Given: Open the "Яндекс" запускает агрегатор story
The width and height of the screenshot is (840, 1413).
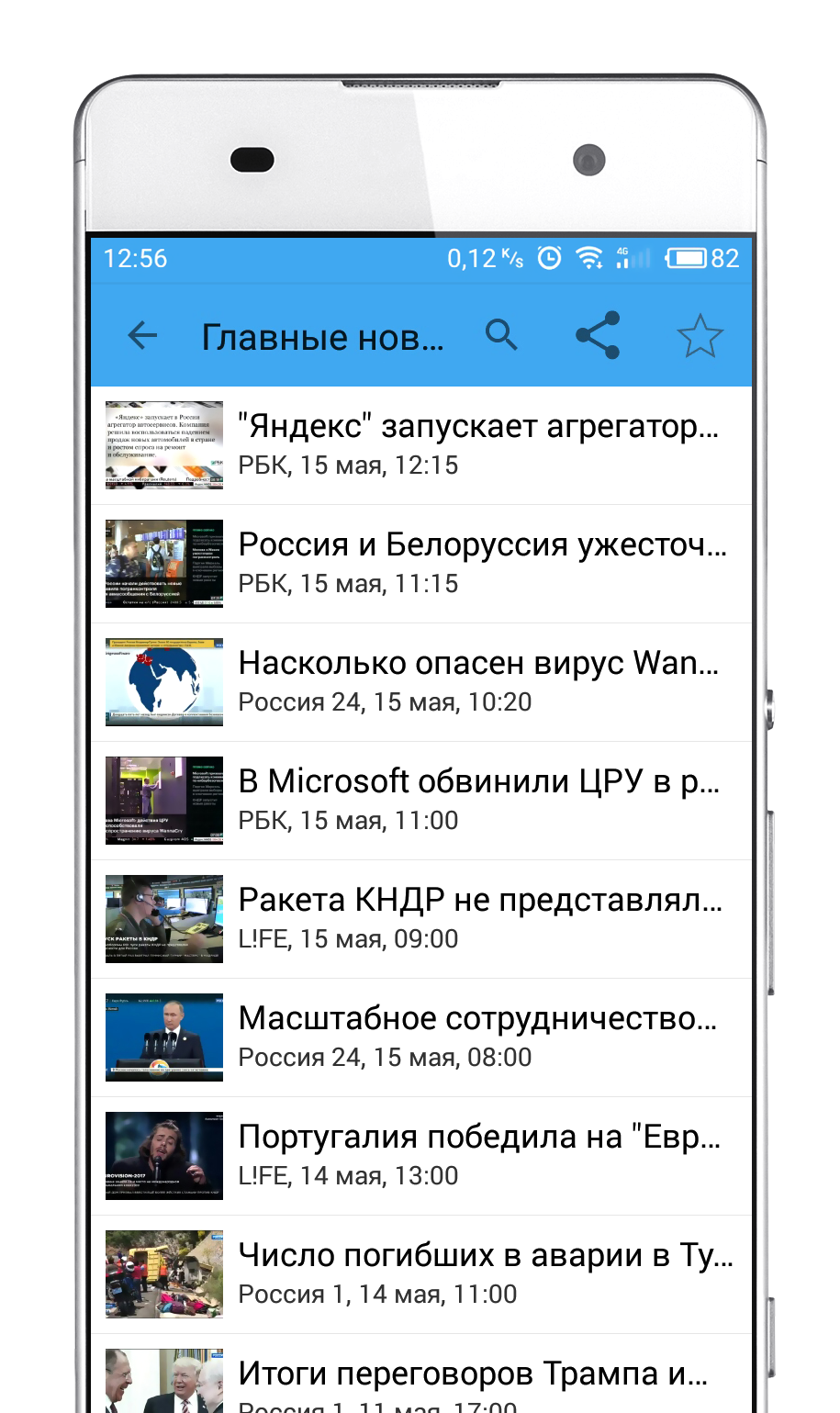Looking at the screenshot, I should click(x=477, y=444).
